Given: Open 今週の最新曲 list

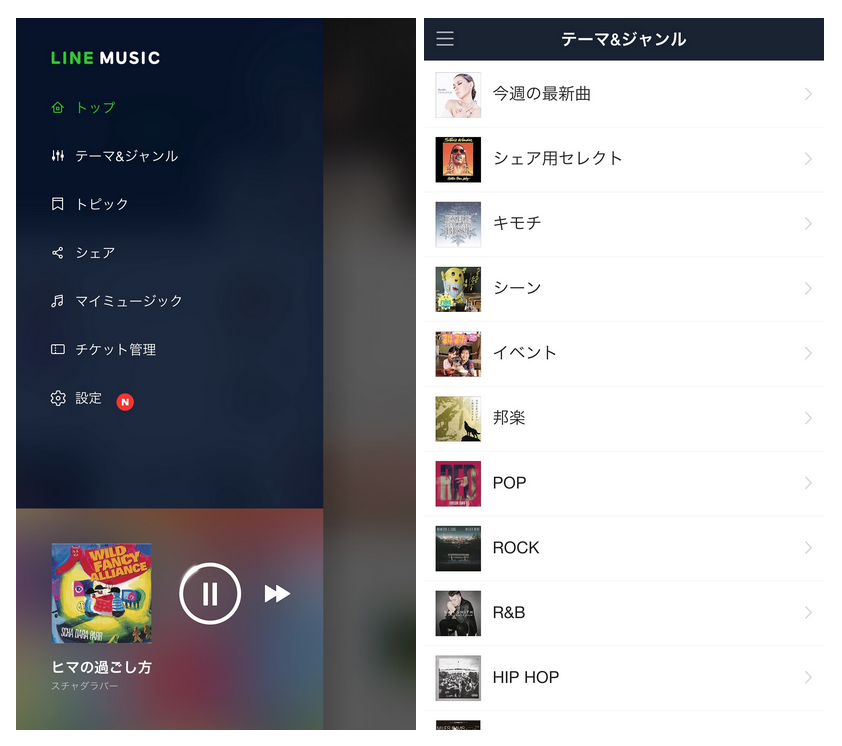Looking at the screenshot, I should pyautogui.click(x=623, y=94).
